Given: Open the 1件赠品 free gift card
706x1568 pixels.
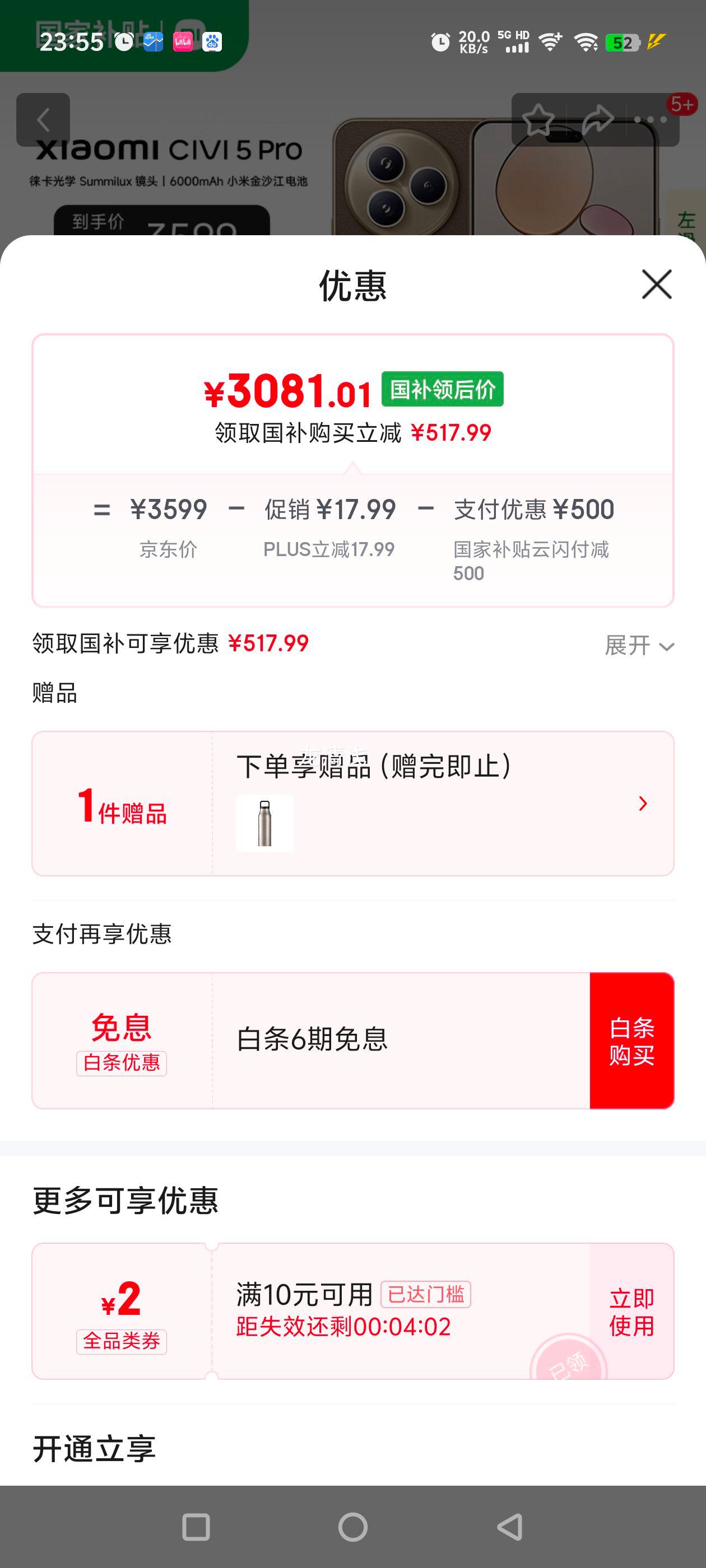Looking at the screenshot, I should 352,804.
